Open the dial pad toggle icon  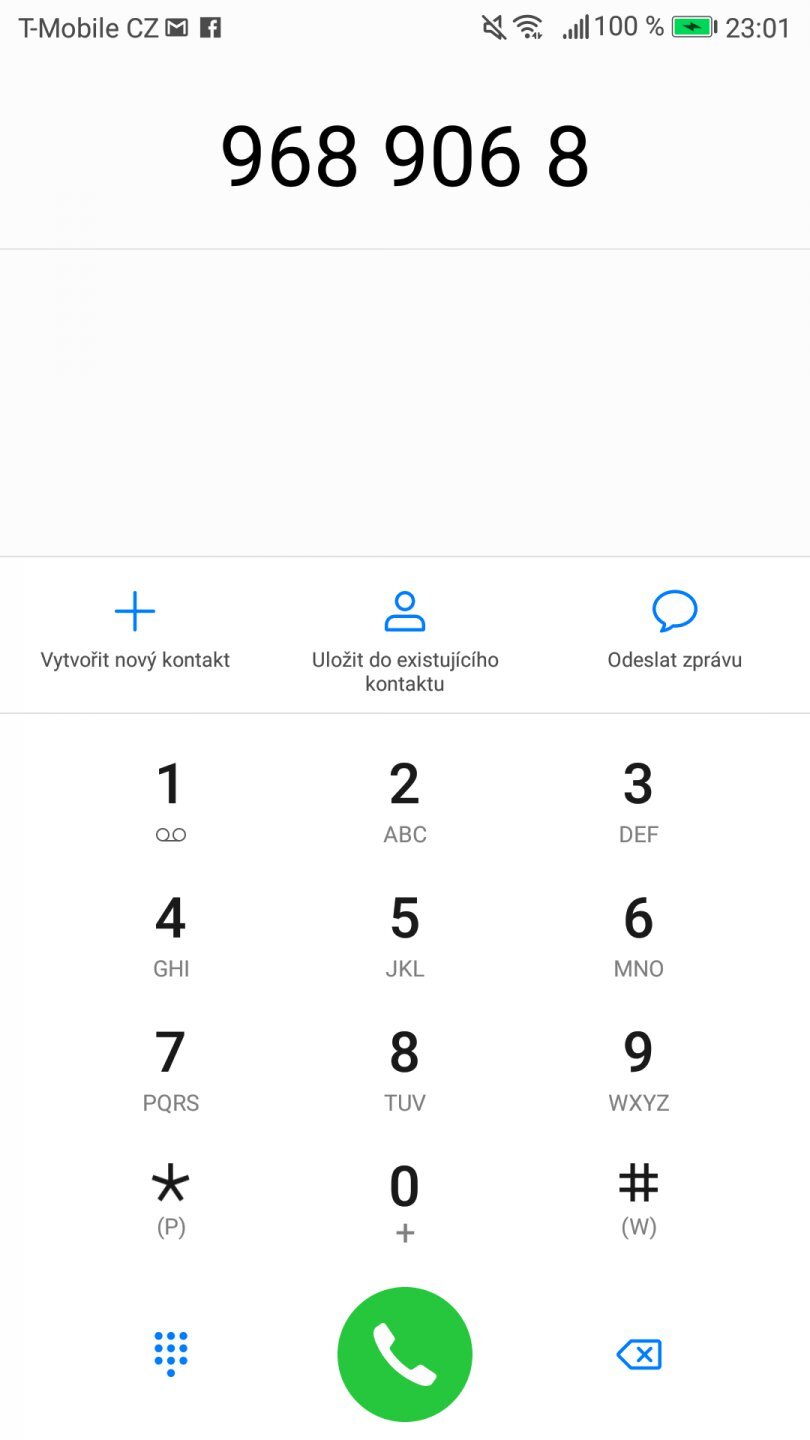pyautogui.click(x=170, y=1353)
